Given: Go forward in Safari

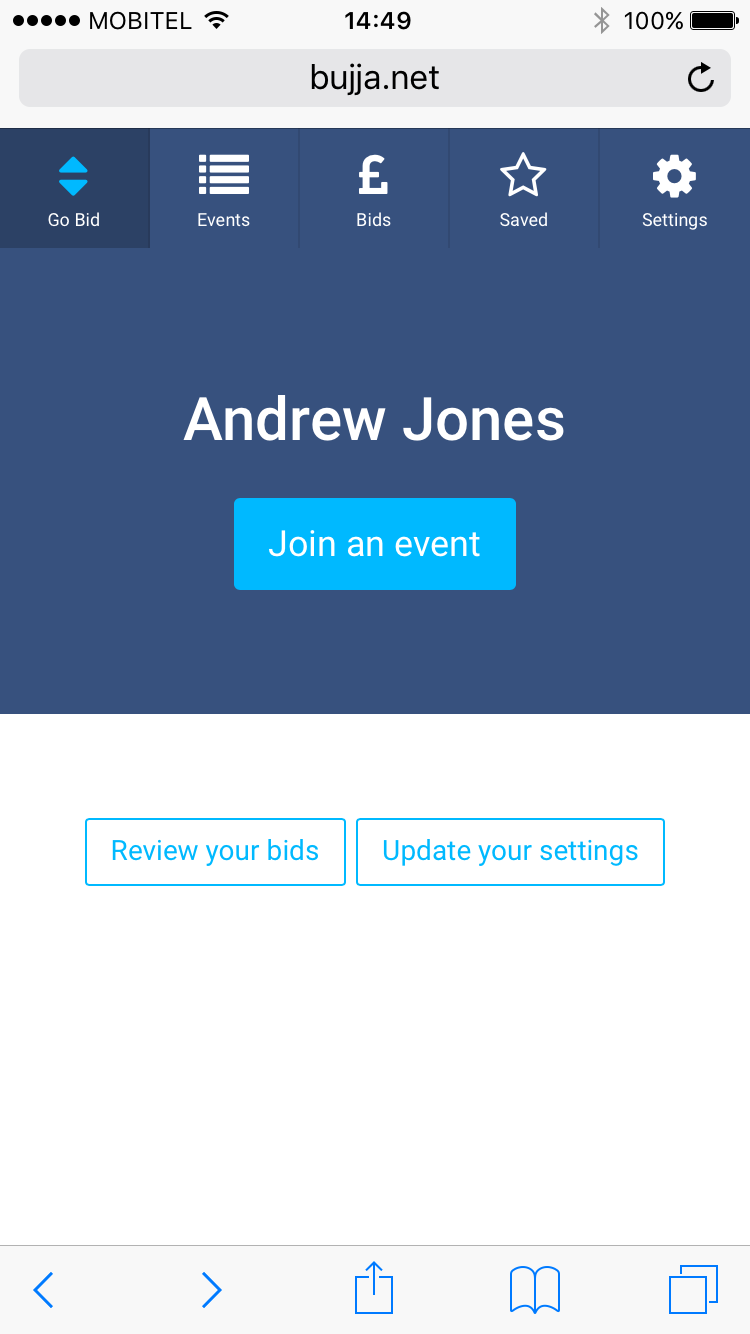Looking at the screenshot, I should [x=211, y=1290].
